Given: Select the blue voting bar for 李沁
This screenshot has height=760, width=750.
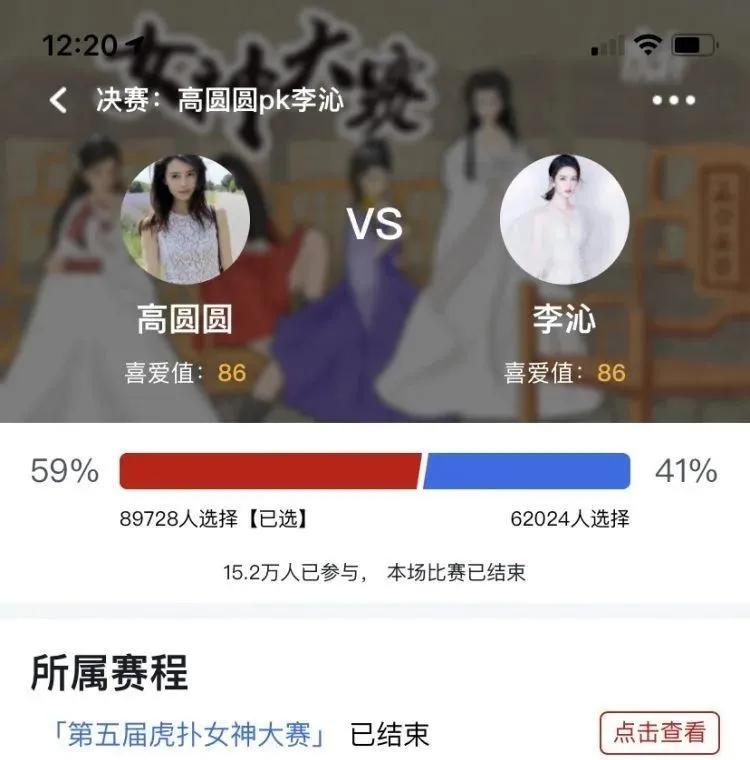Looking at the screenshot, I should pos(530,466).
